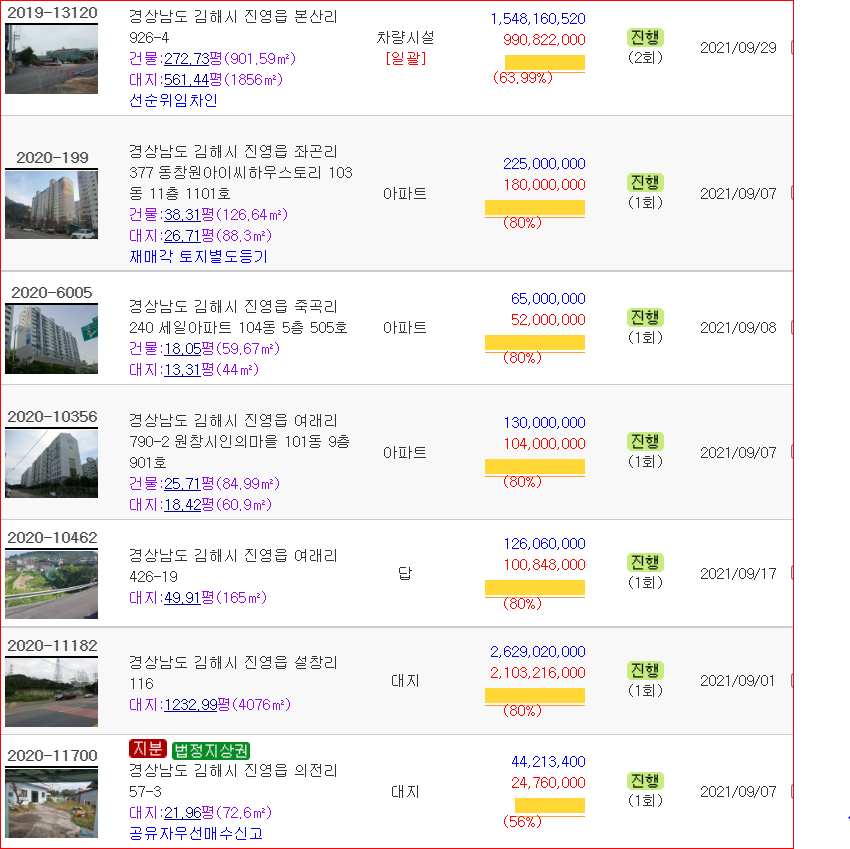850x849 pixels.
Task: Open case number 2019-13120
Action: 52,13
